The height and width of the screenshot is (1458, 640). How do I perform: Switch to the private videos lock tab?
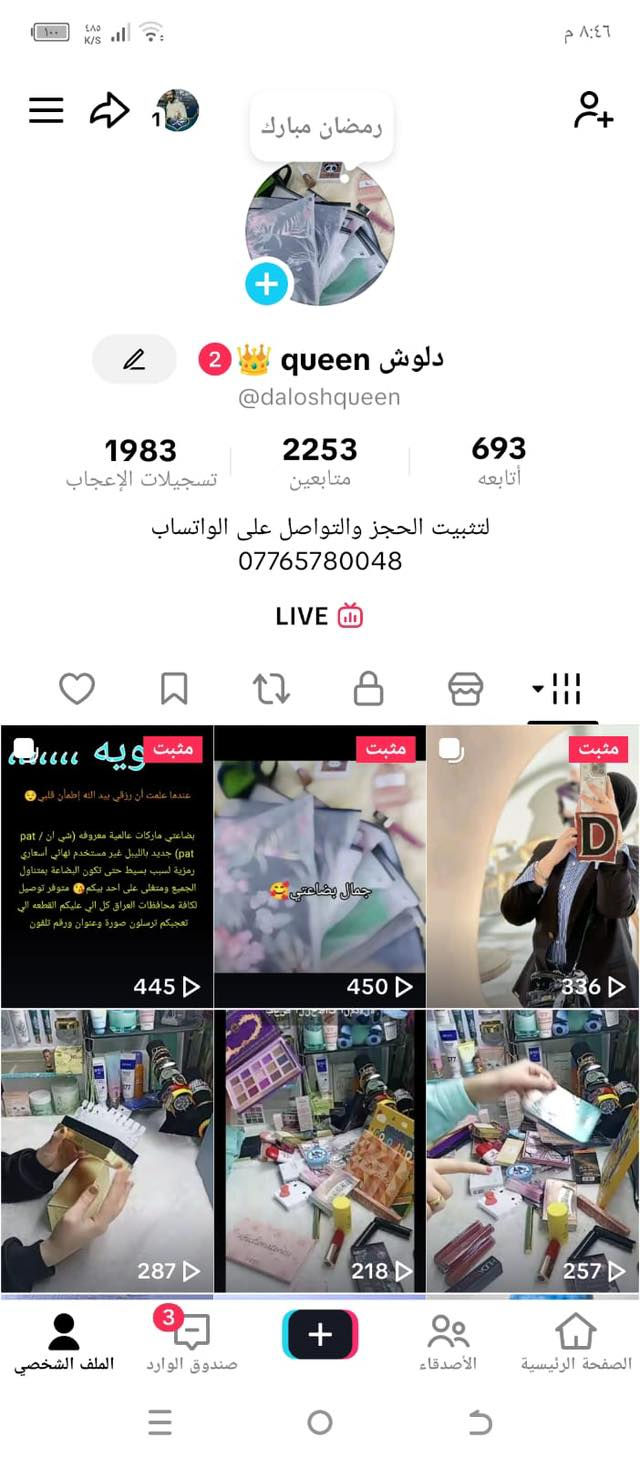[x=369, y=688]
